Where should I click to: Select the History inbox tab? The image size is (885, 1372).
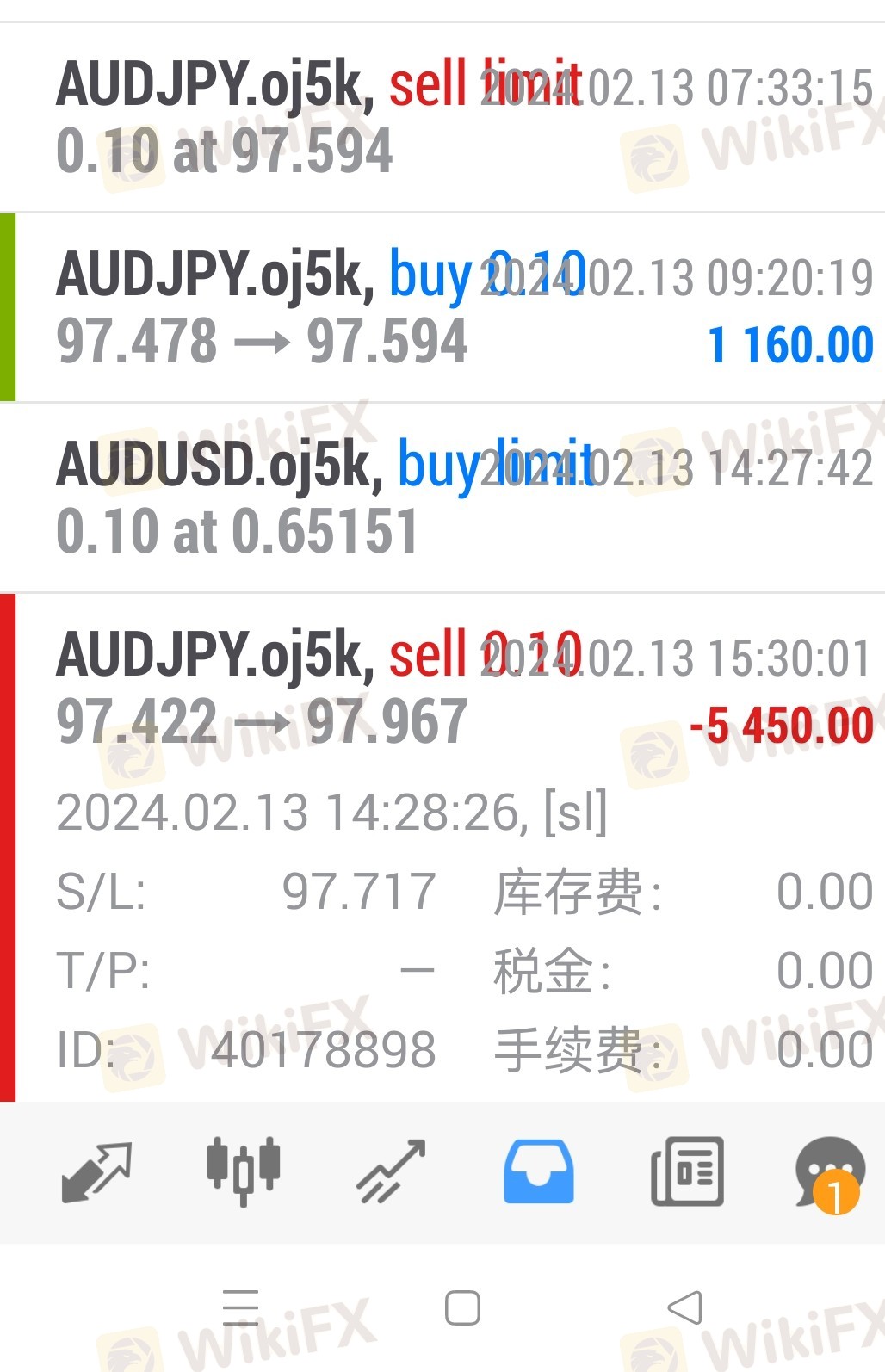click(x=539, y=1172)
